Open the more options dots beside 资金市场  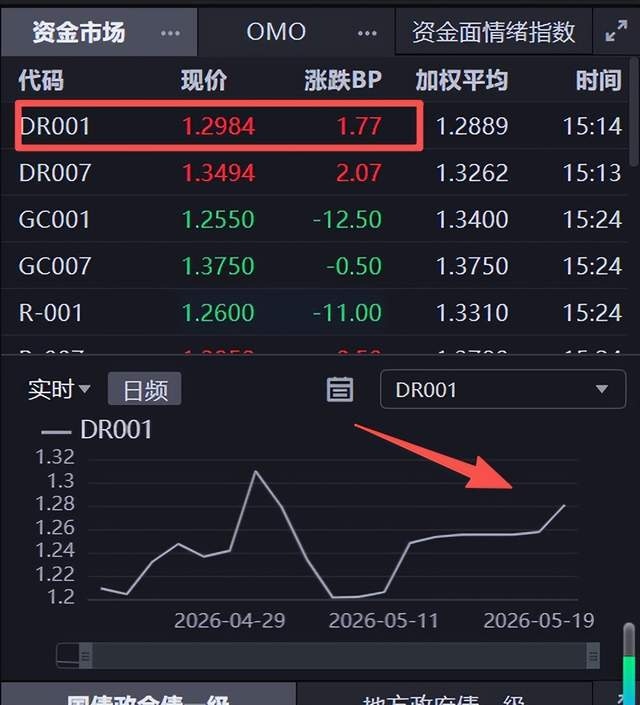point(170,33)
